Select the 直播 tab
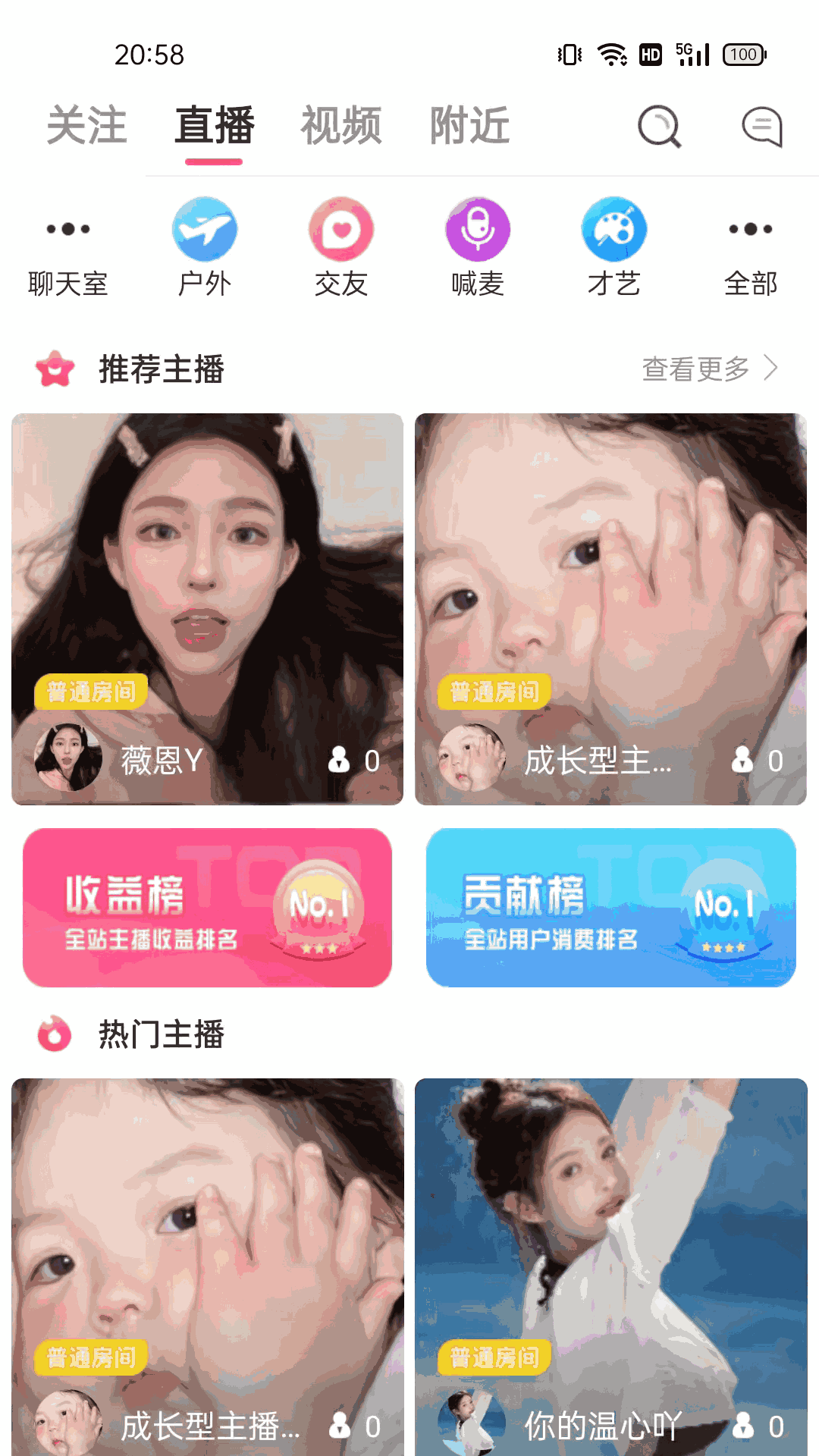 214,126
